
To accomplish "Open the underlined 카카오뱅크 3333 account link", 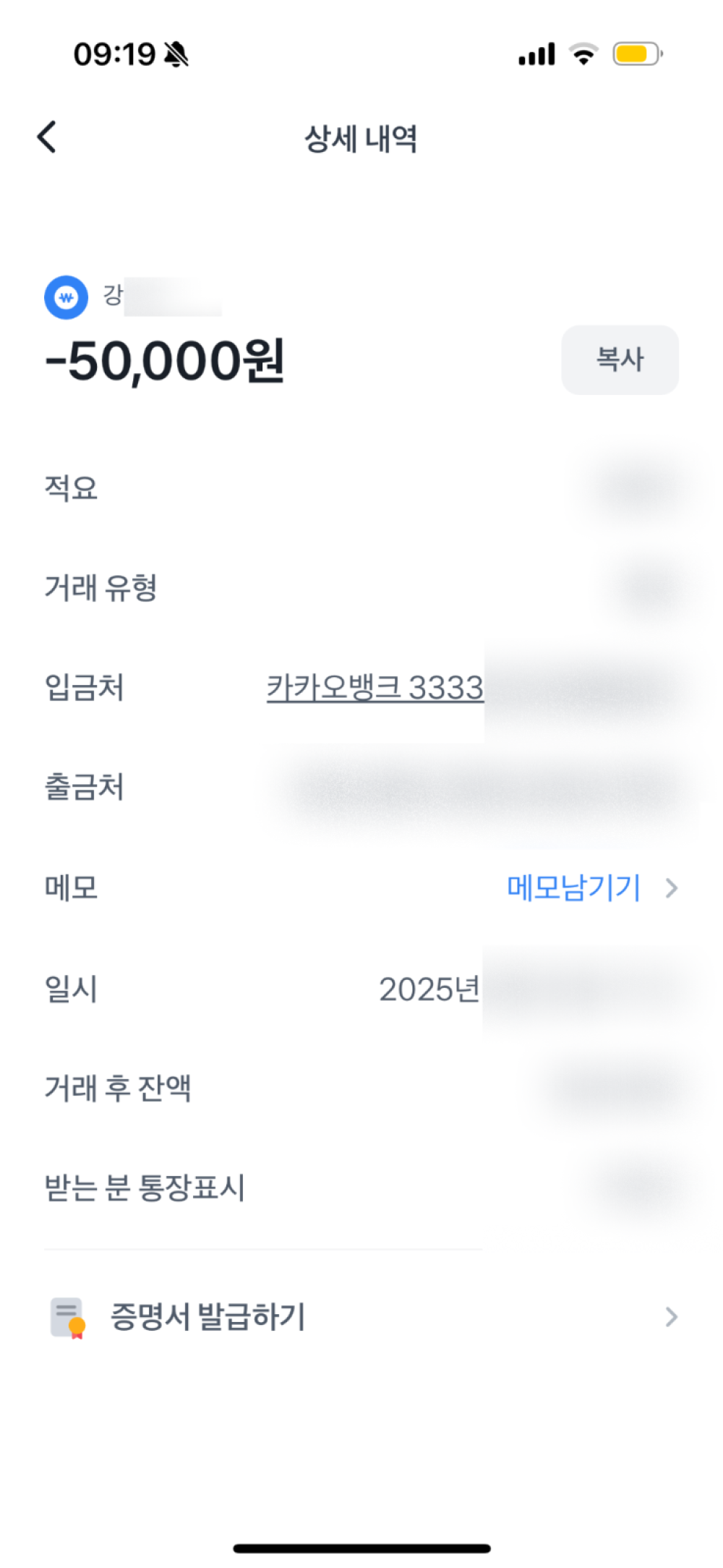I will coord(375,688).
